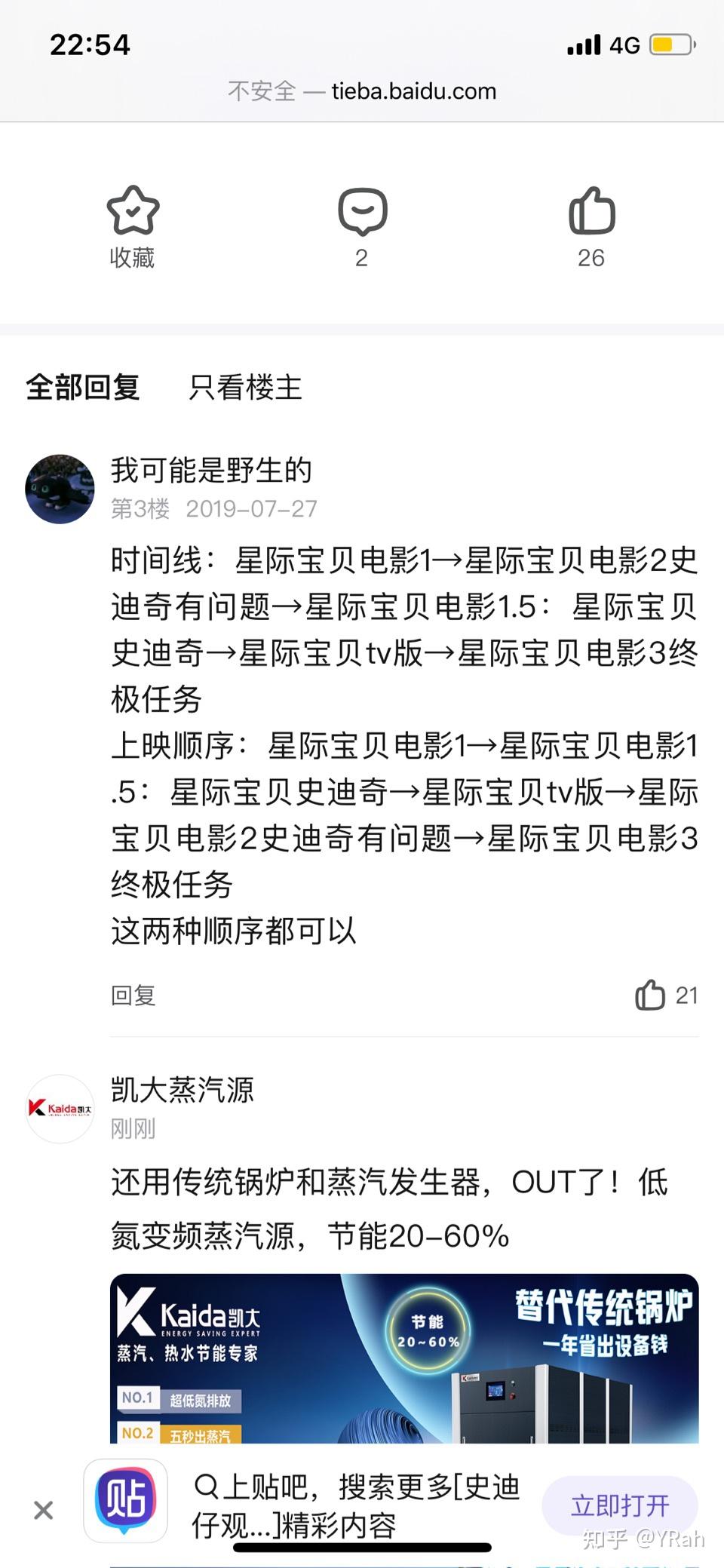This screenshot has height=1568, width=724.
Task: Tap the 收藏 star icon
Action: 133,210
